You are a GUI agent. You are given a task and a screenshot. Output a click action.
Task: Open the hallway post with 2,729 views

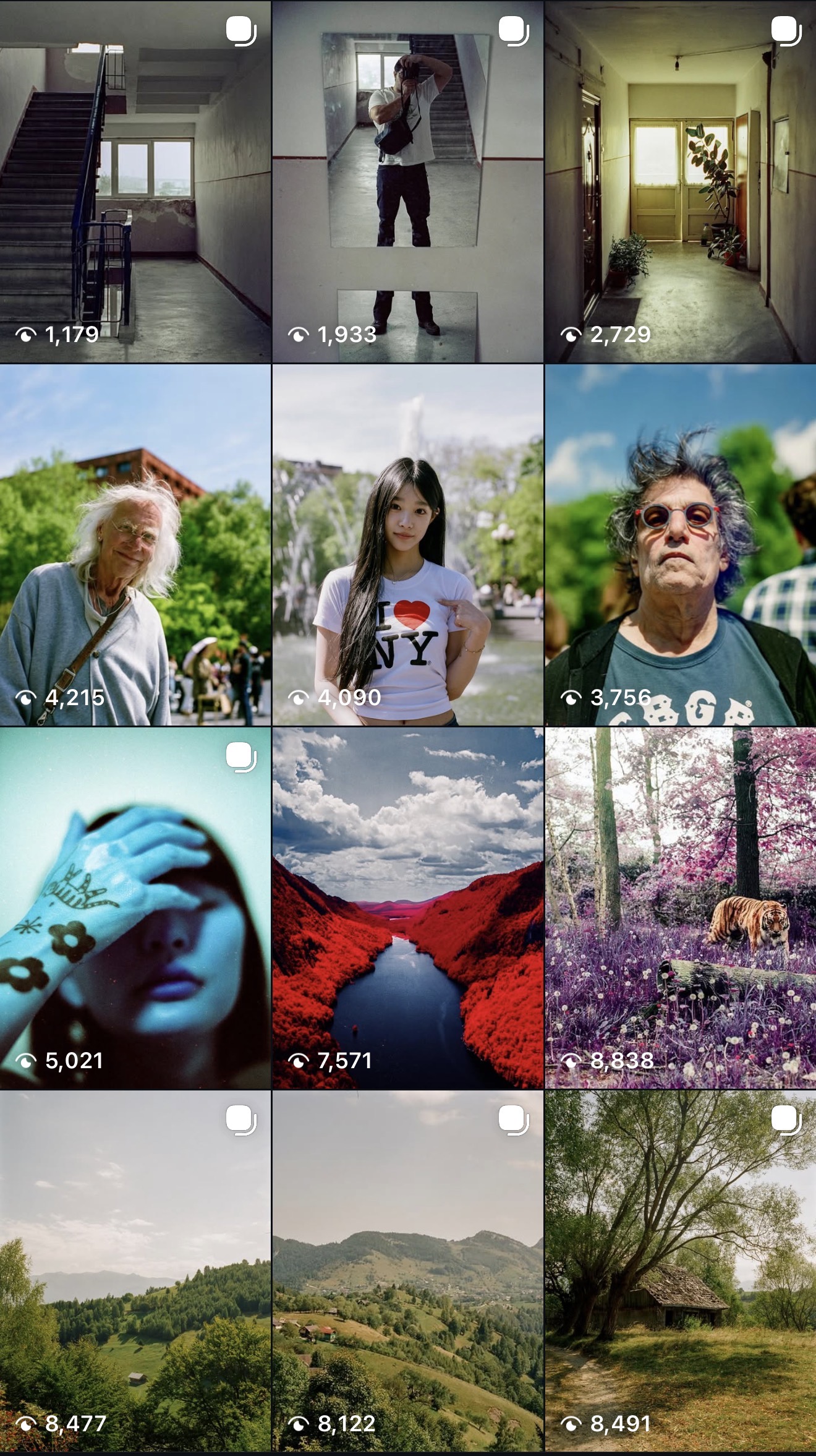point(680,181)
